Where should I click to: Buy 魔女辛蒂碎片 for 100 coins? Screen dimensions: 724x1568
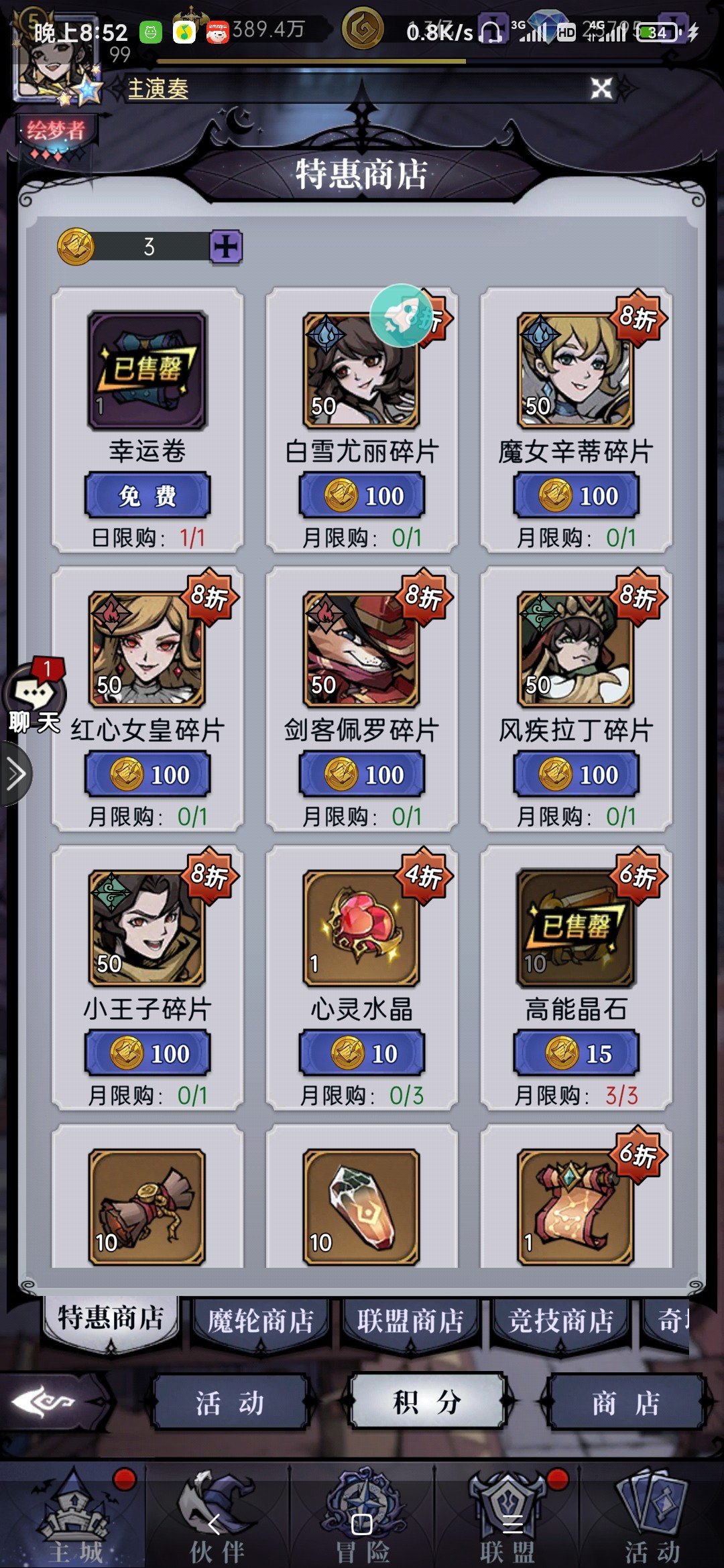(577, 496)
